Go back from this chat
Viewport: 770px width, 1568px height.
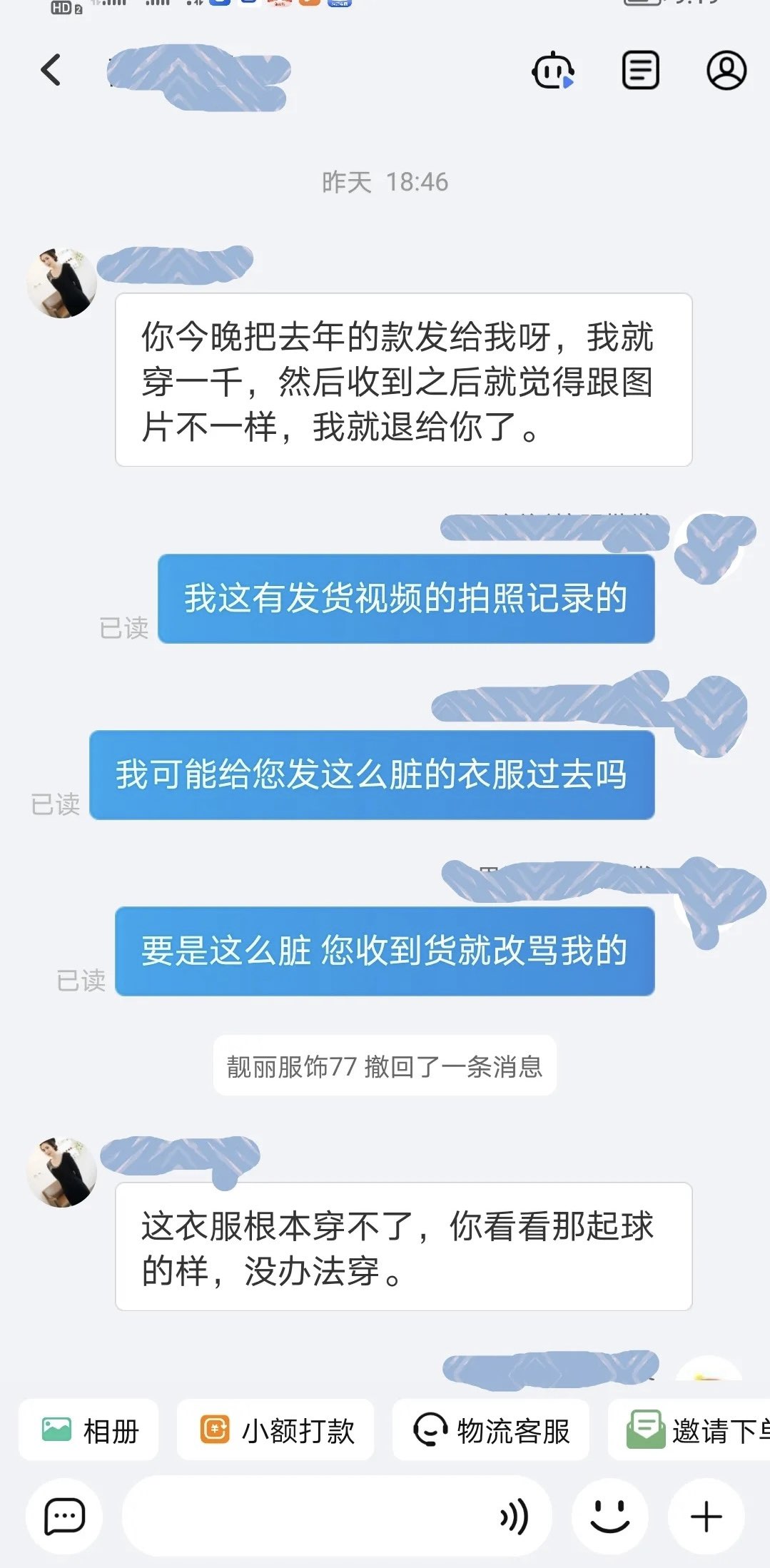click(x=50, y=70)
